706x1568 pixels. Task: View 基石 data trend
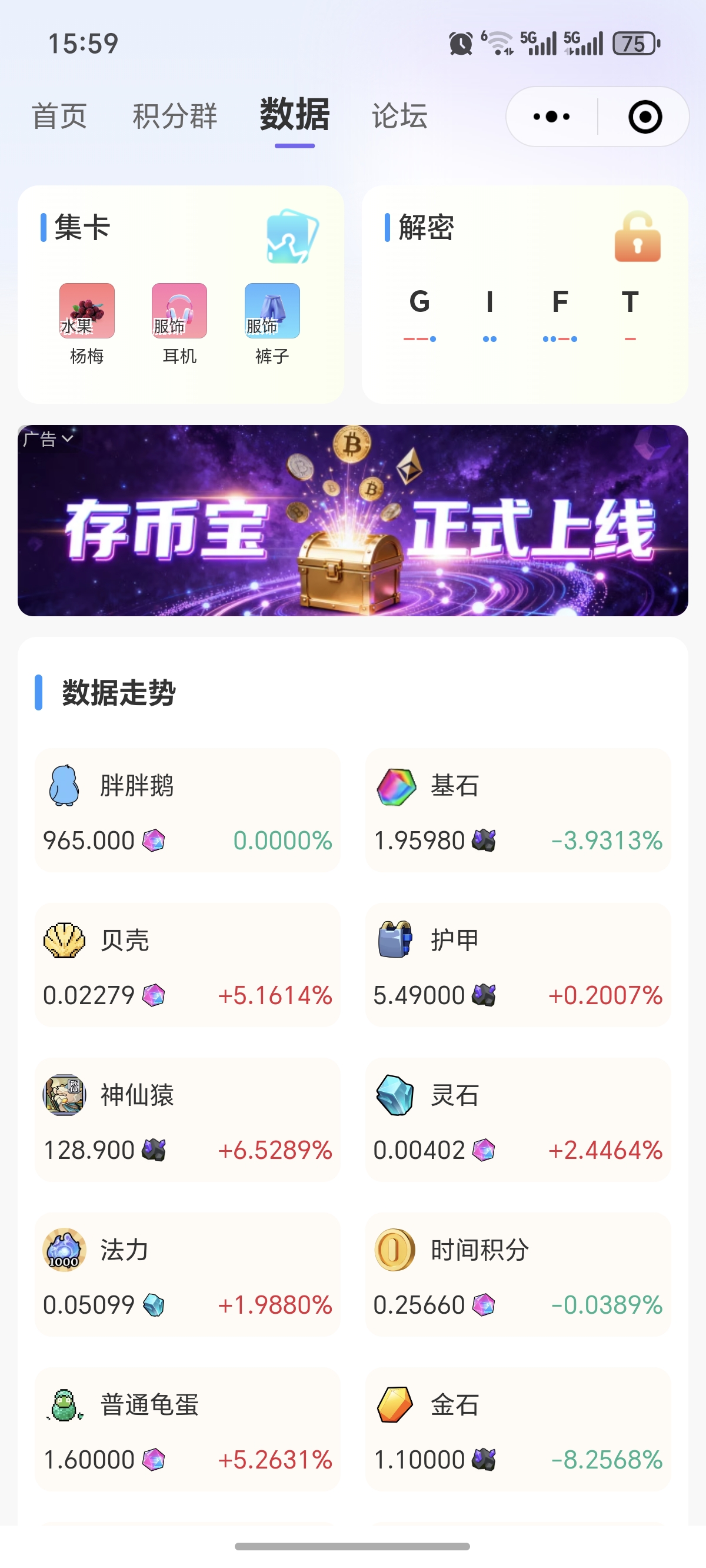coord(517,810)
